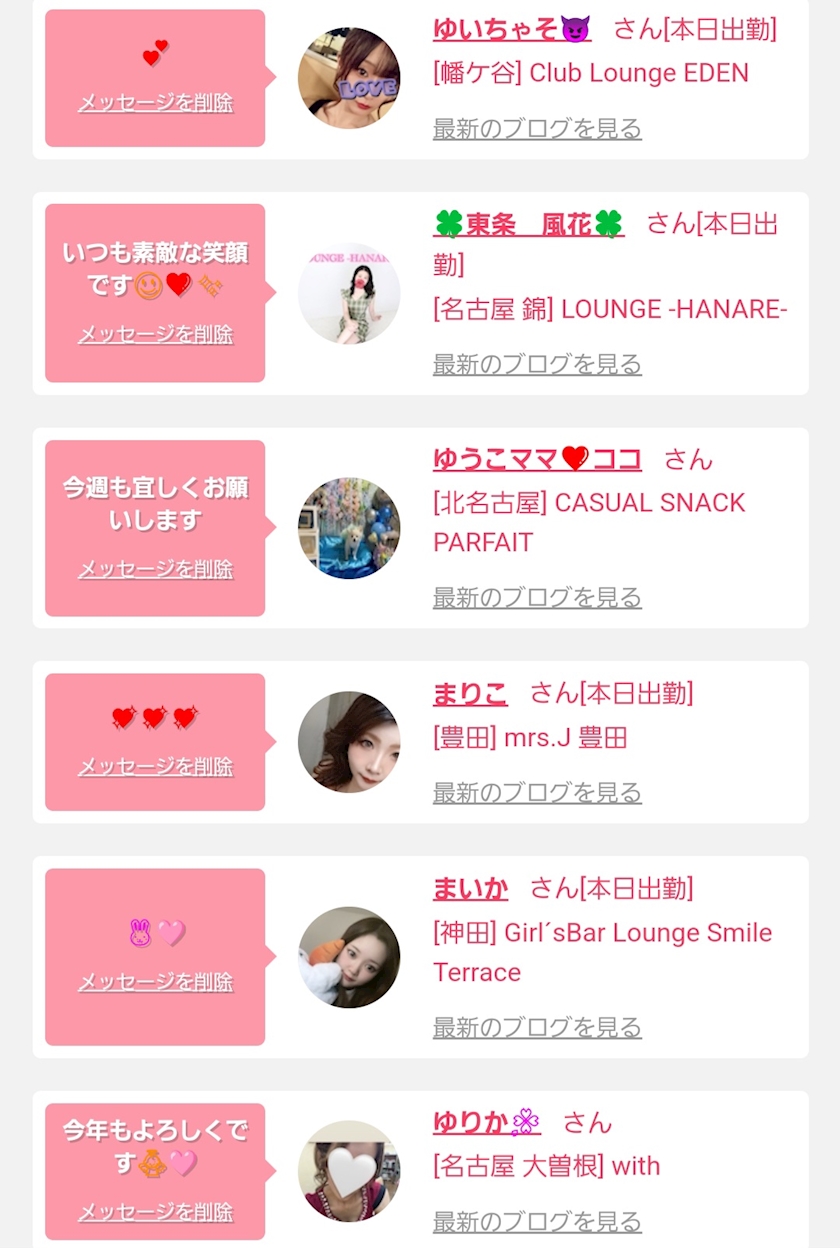This screenshot has height=1248, width=840.
Task: View ゆりか's latest blog
Action: [537, 1221]
